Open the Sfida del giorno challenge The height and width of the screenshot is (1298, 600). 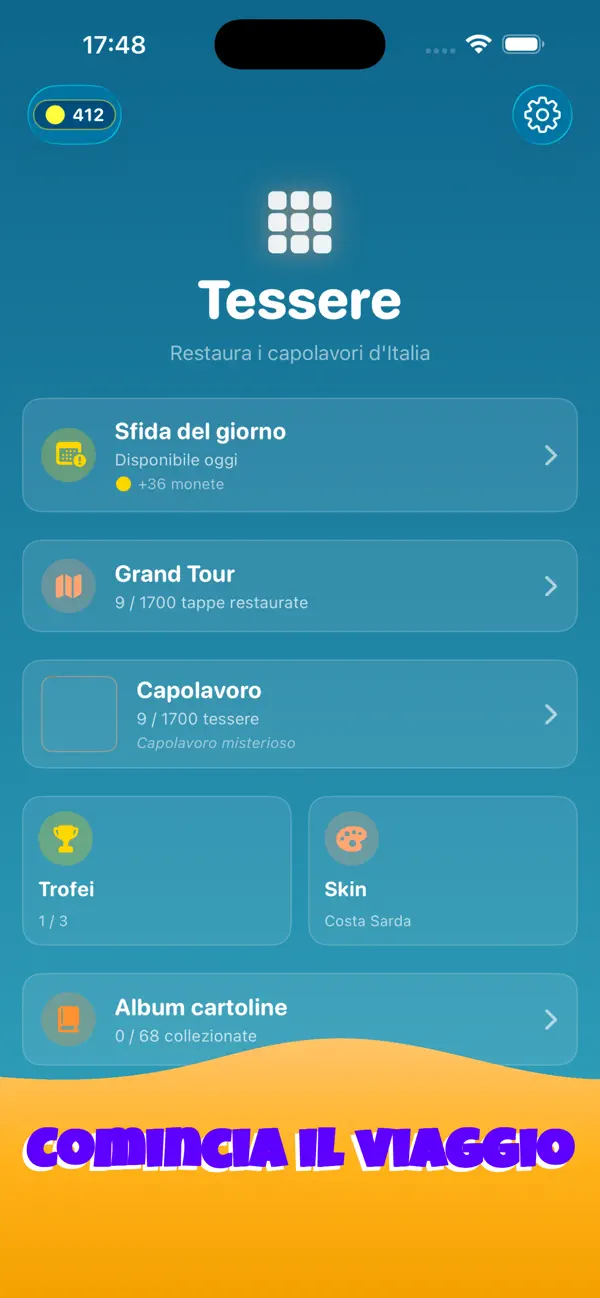click(300, 455)
